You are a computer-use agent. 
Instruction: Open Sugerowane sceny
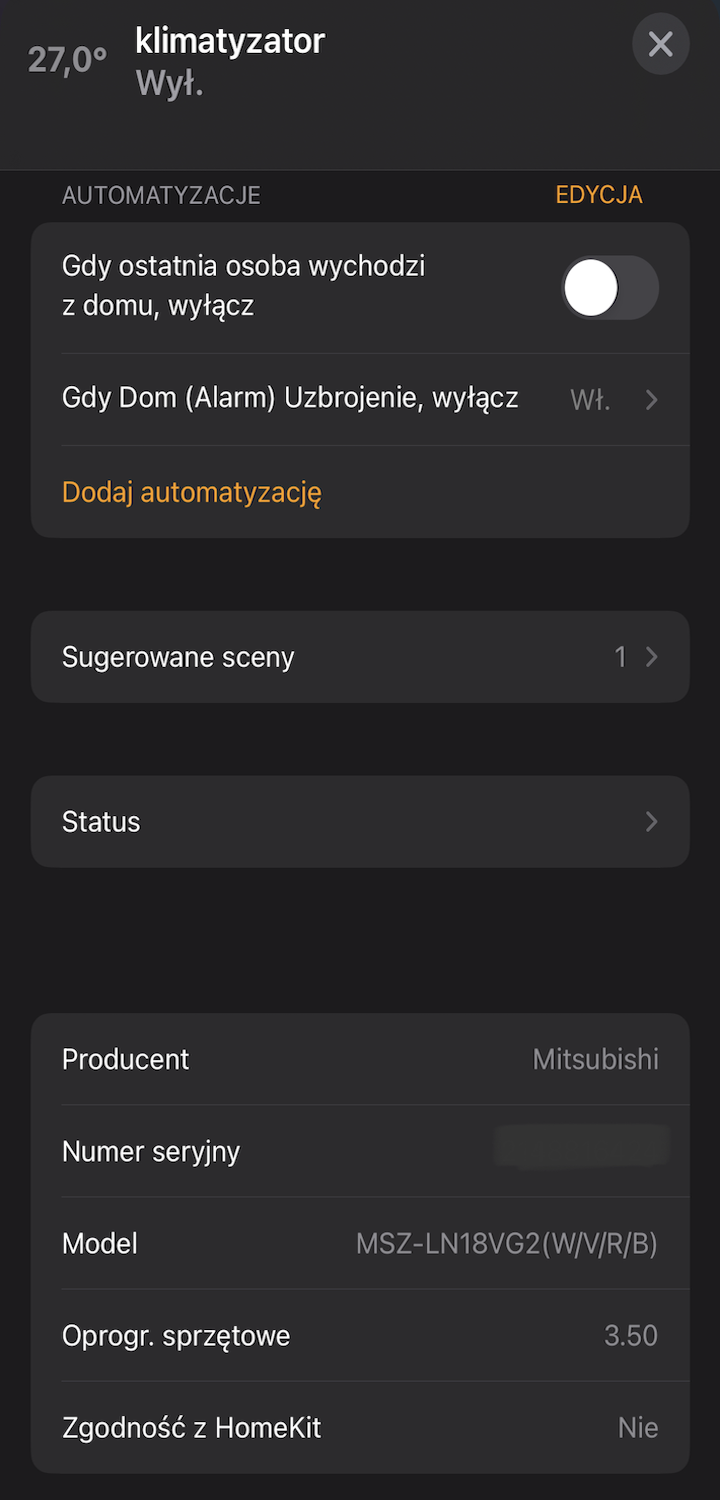click(x=360, y=657)
